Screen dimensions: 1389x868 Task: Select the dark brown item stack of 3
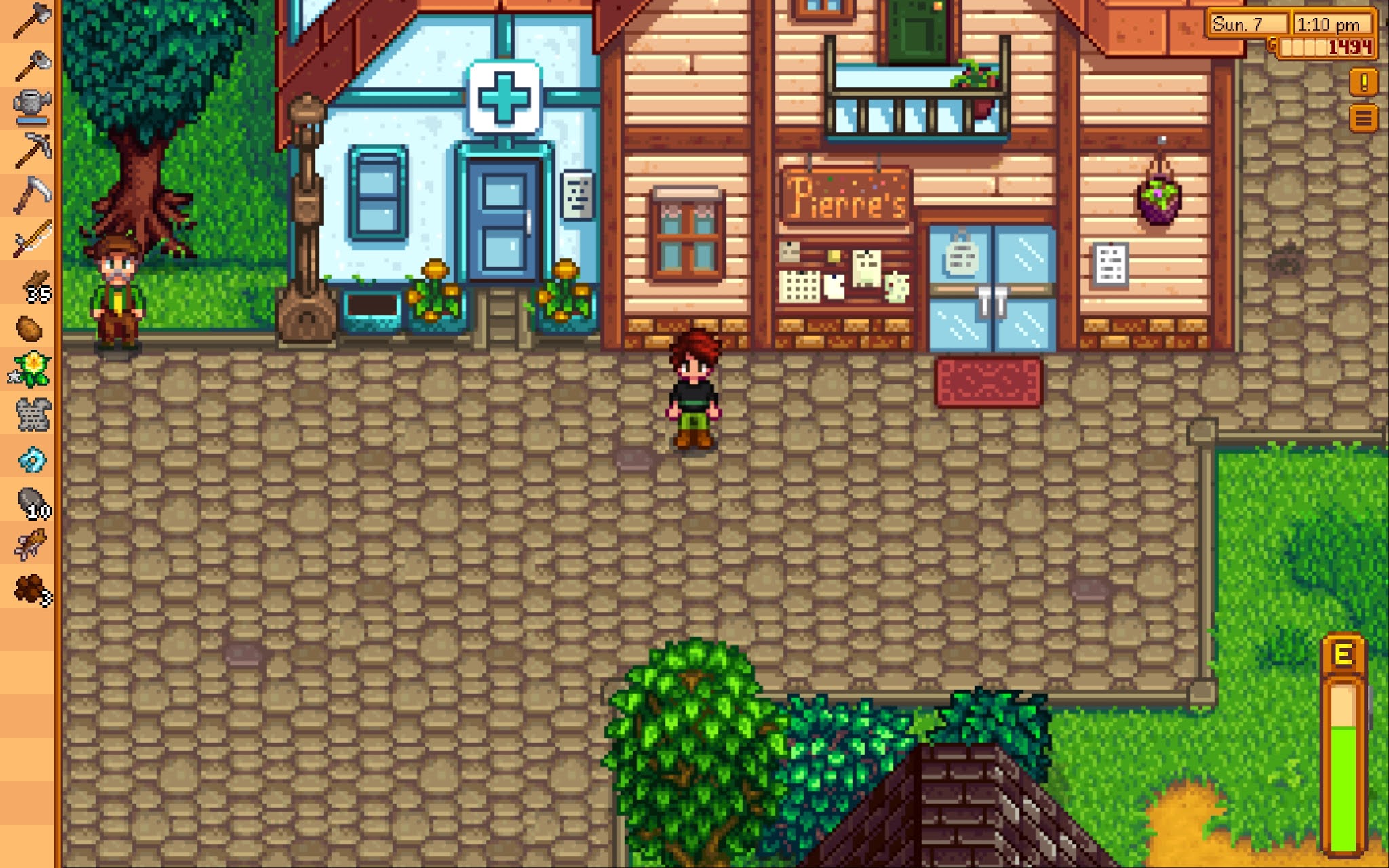(33, 589)
